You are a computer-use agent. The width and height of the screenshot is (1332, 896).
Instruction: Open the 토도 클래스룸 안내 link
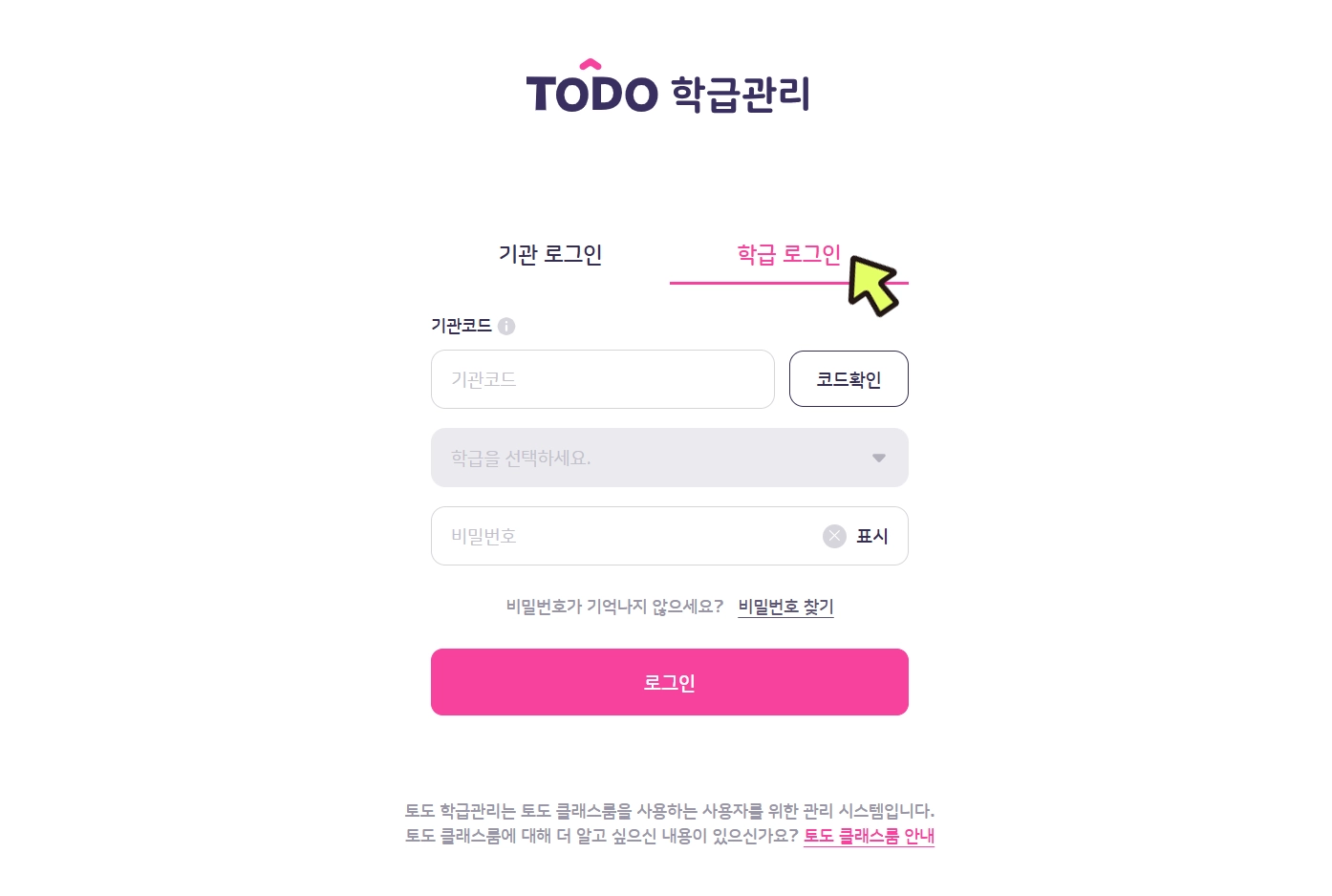pyautogui.click(x=869, y=836)
